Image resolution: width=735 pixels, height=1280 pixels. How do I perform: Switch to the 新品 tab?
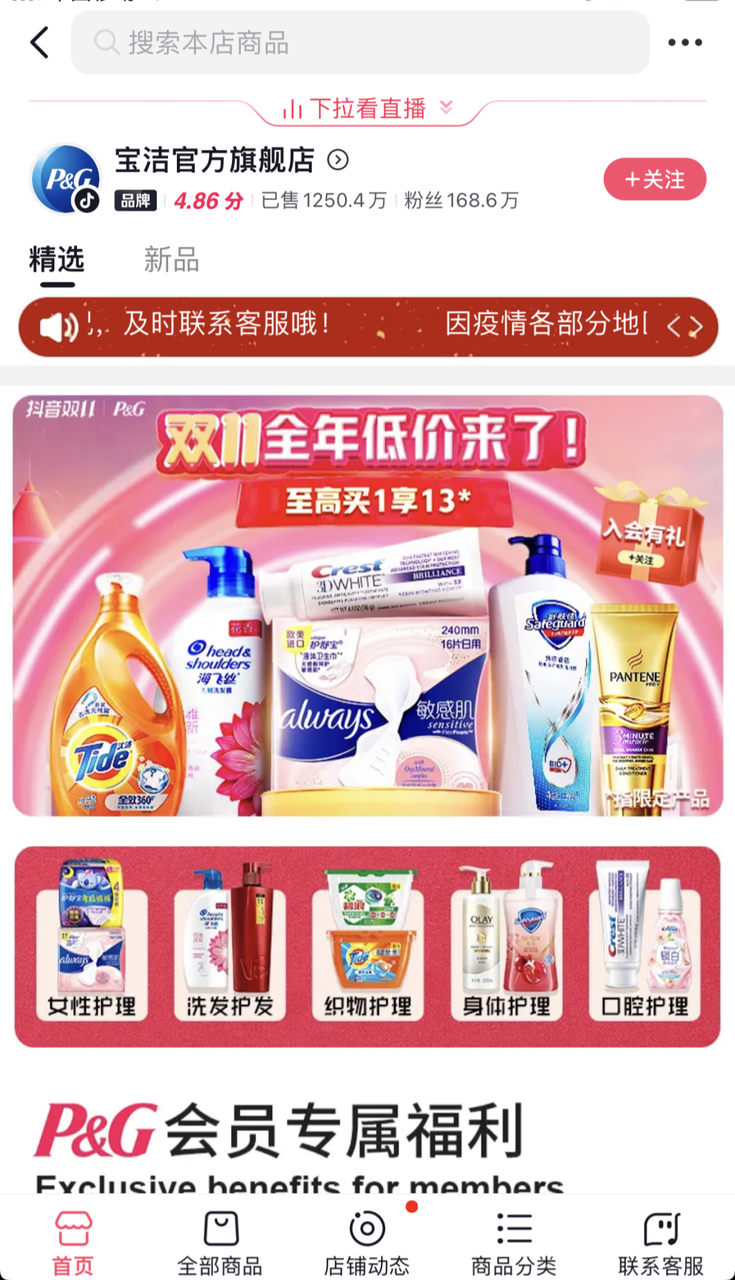click(171, 260)
